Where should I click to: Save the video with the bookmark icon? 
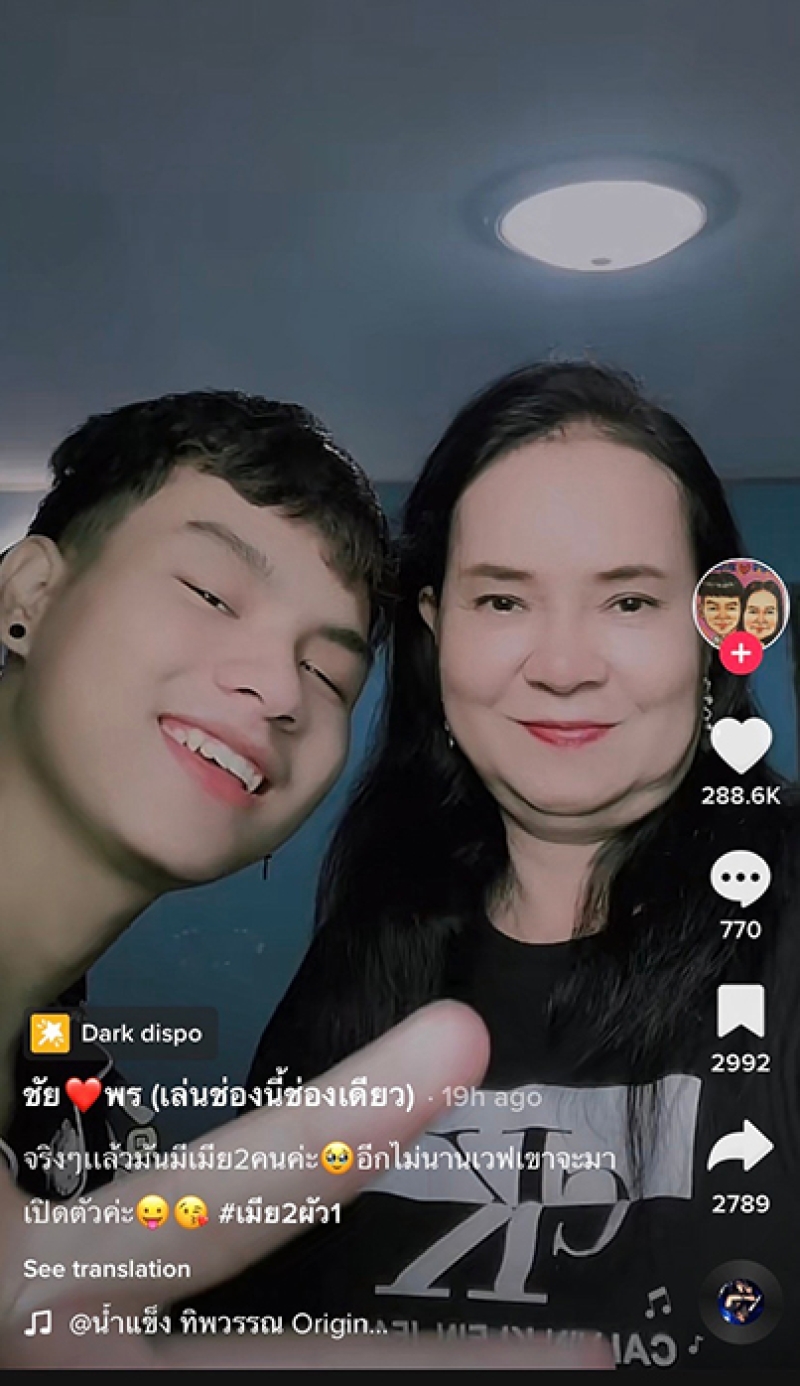(x=741, y=1012)
